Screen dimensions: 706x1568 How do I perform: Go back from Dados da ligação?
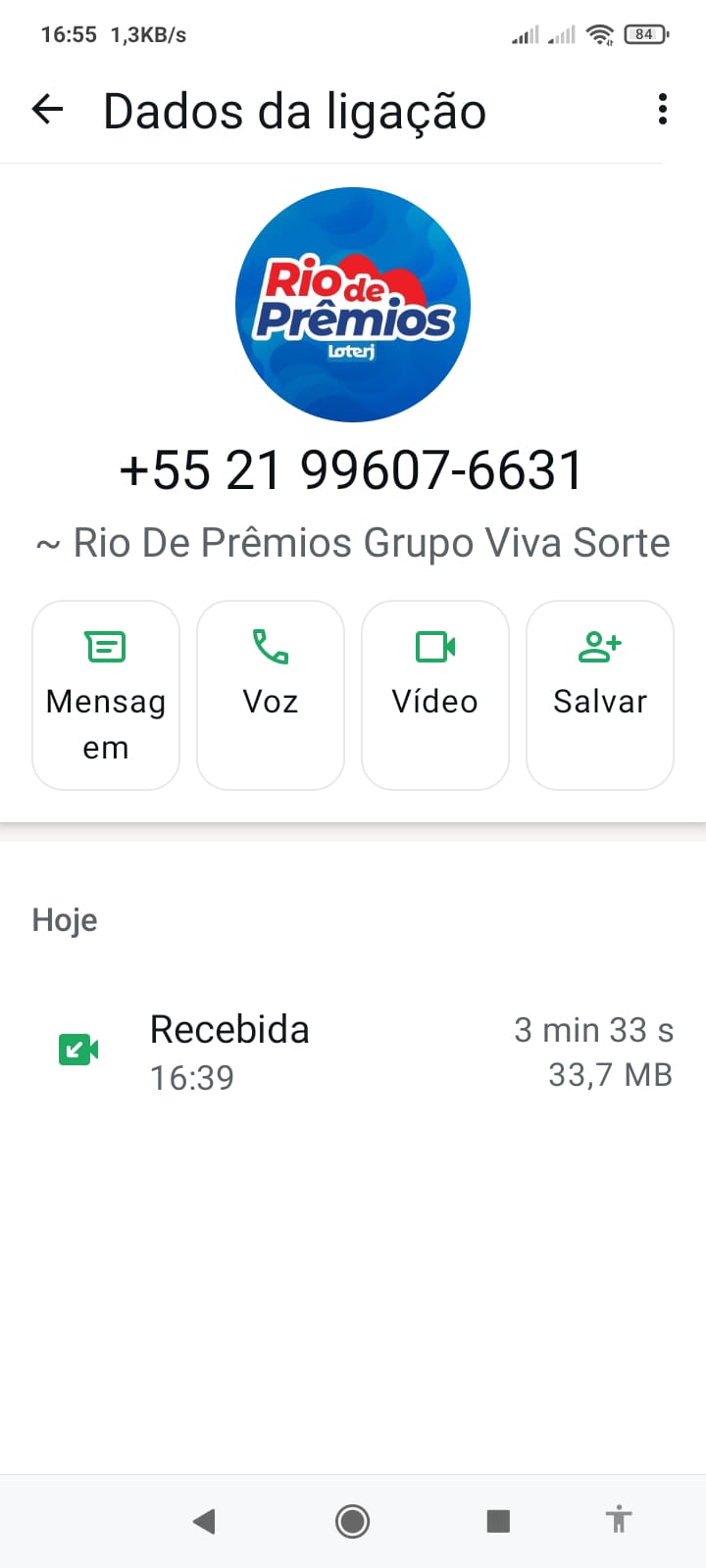click(48, 110)
